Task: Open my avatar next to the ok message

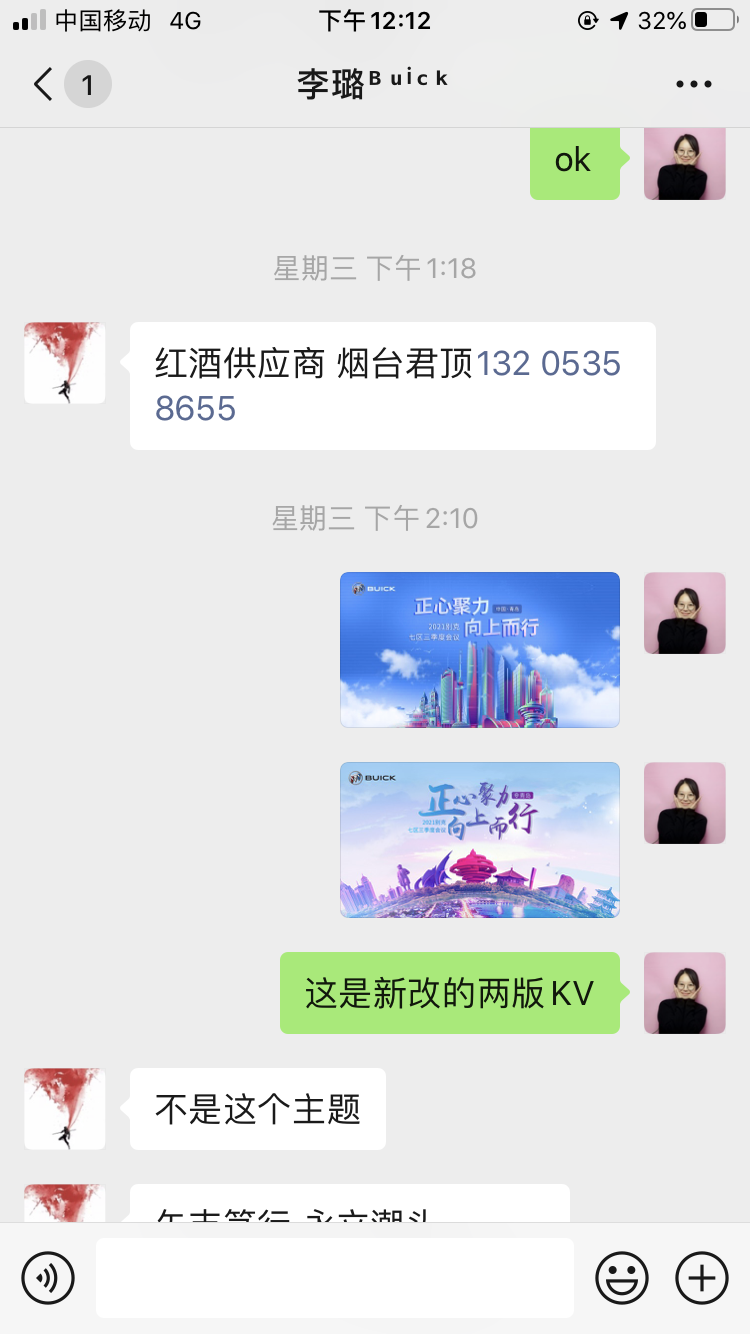Action: [684, 163]
